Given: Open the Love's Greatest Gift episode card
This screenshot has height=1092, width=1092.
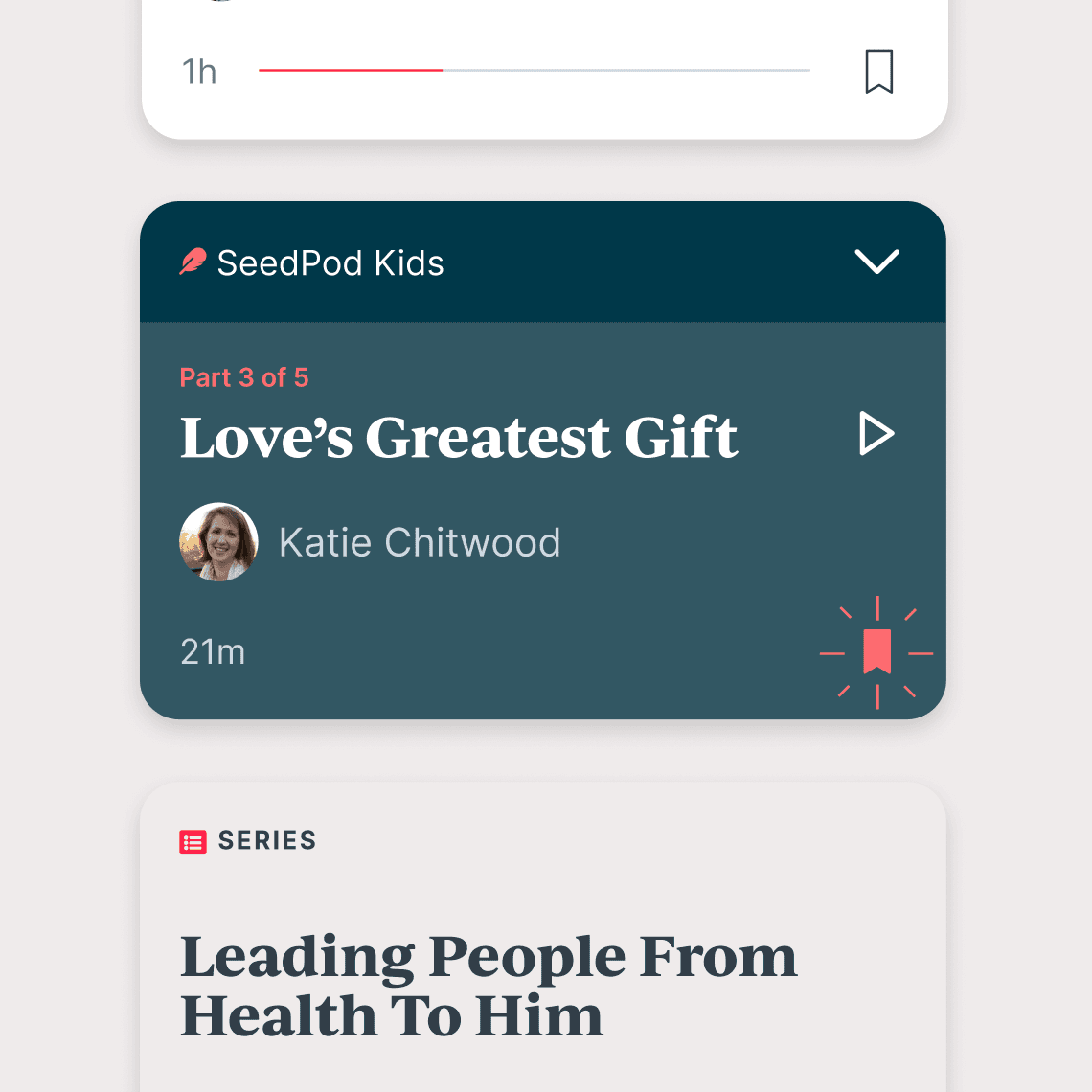Looking at the screenshot, I should tap(459, 438).
